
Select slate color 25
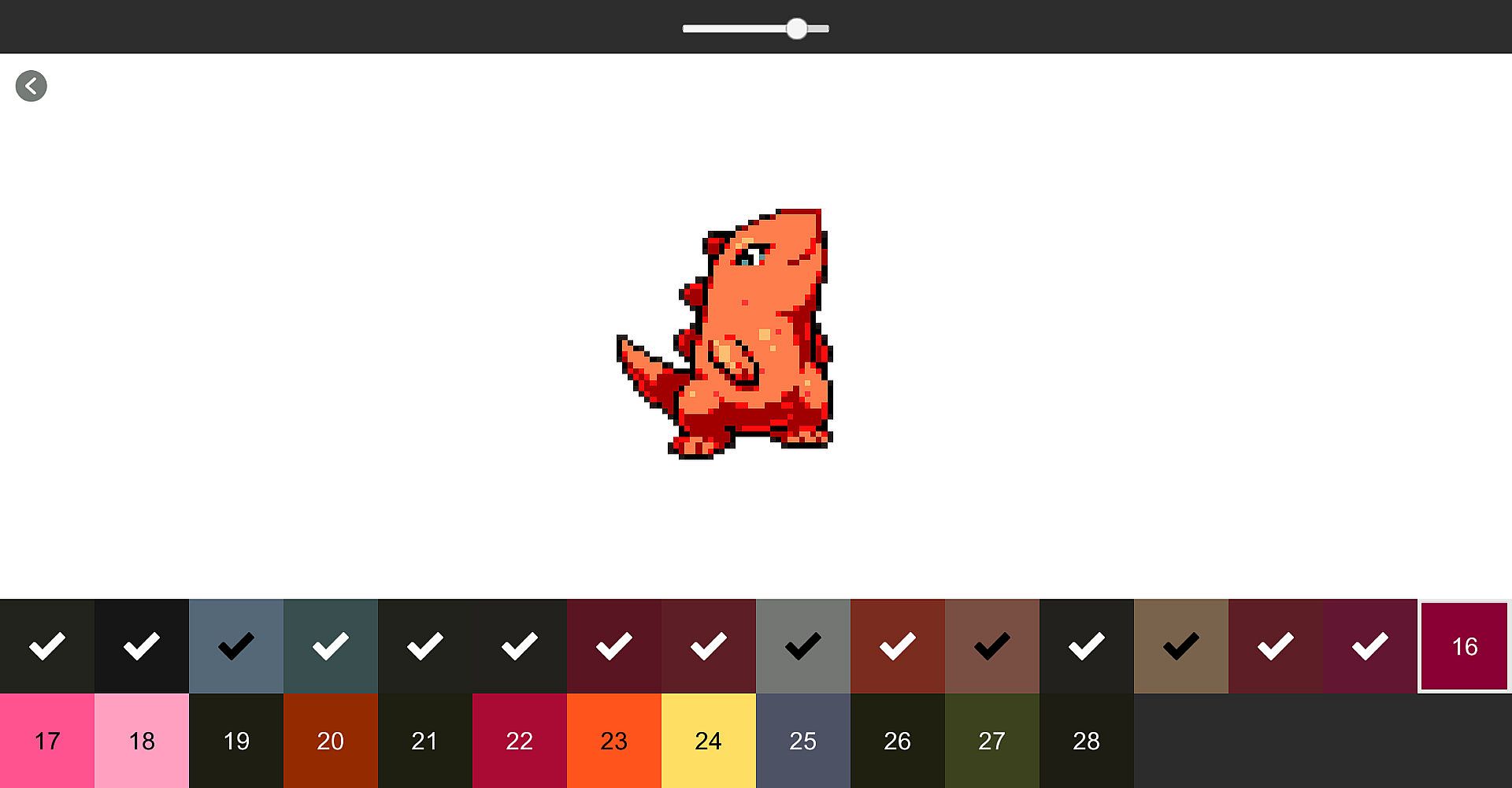(x=803, y=741)
